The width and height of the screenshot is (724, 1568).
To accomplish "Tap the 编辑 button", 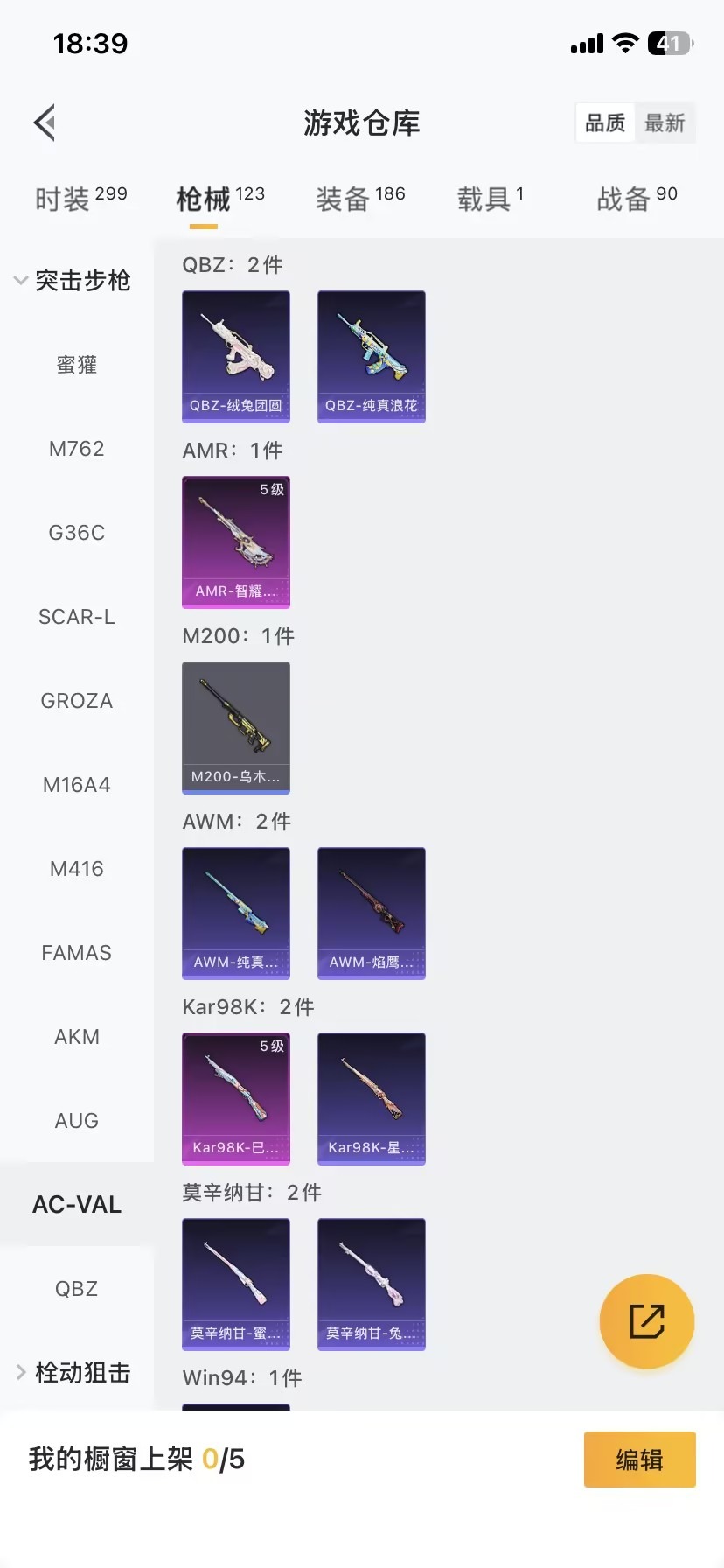I will (639, 1459).
